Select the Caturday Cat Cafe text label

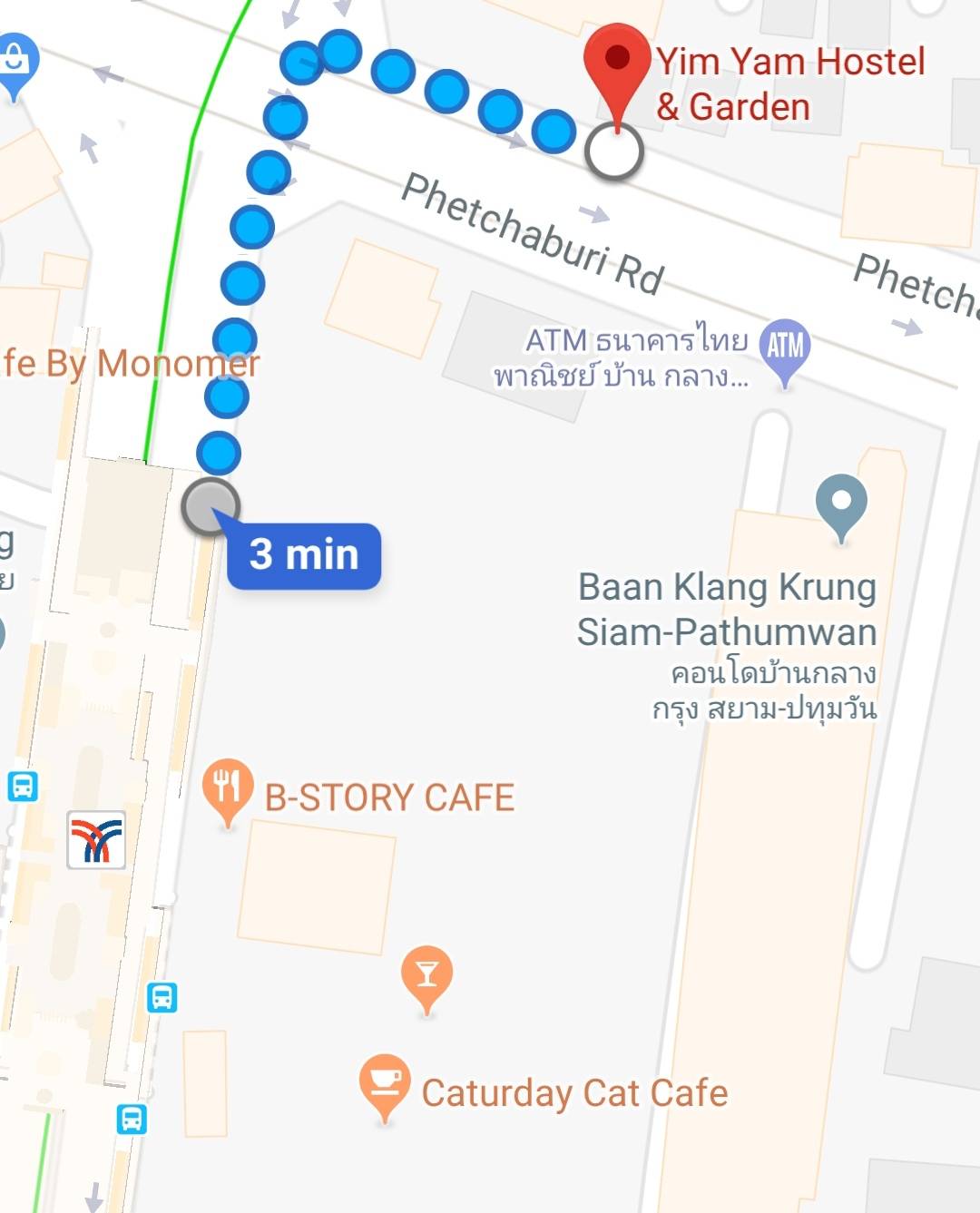574,1093
